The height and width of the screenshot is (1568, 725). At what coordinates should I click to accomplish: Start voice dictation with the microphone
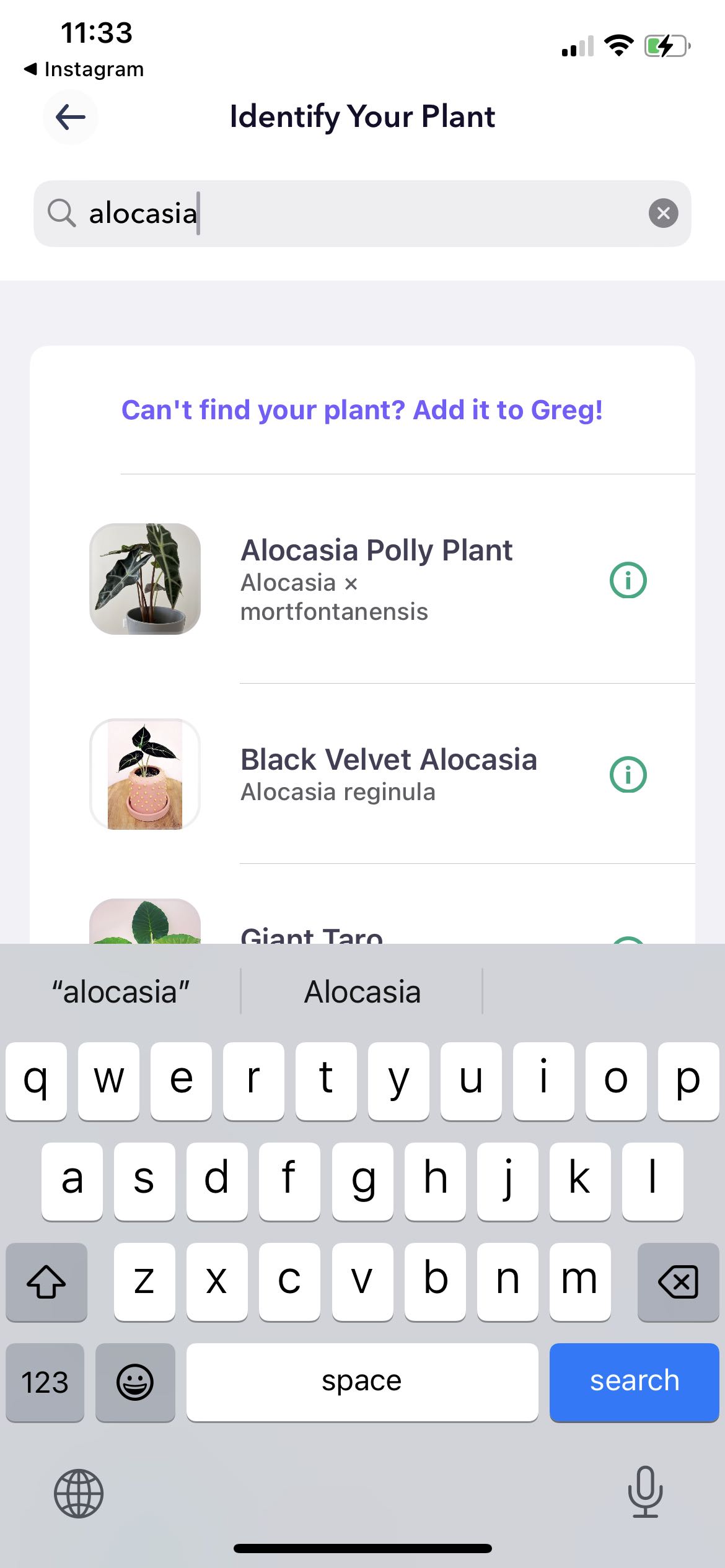coord(645,1492)
